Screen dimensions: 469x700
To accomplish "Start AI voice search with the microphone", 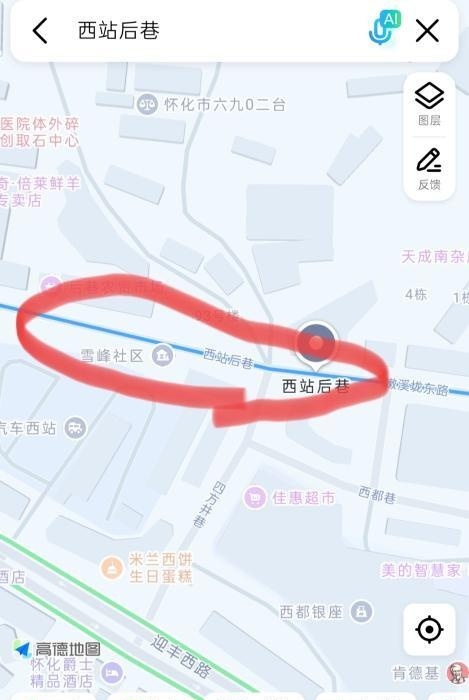I will click(385, 29).
